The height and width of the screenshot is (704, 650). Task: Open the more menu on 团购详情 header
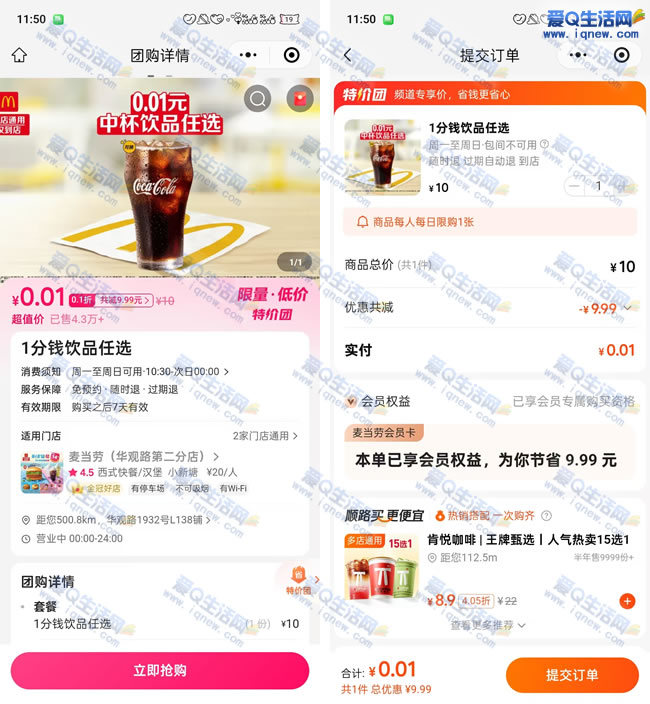249,55
